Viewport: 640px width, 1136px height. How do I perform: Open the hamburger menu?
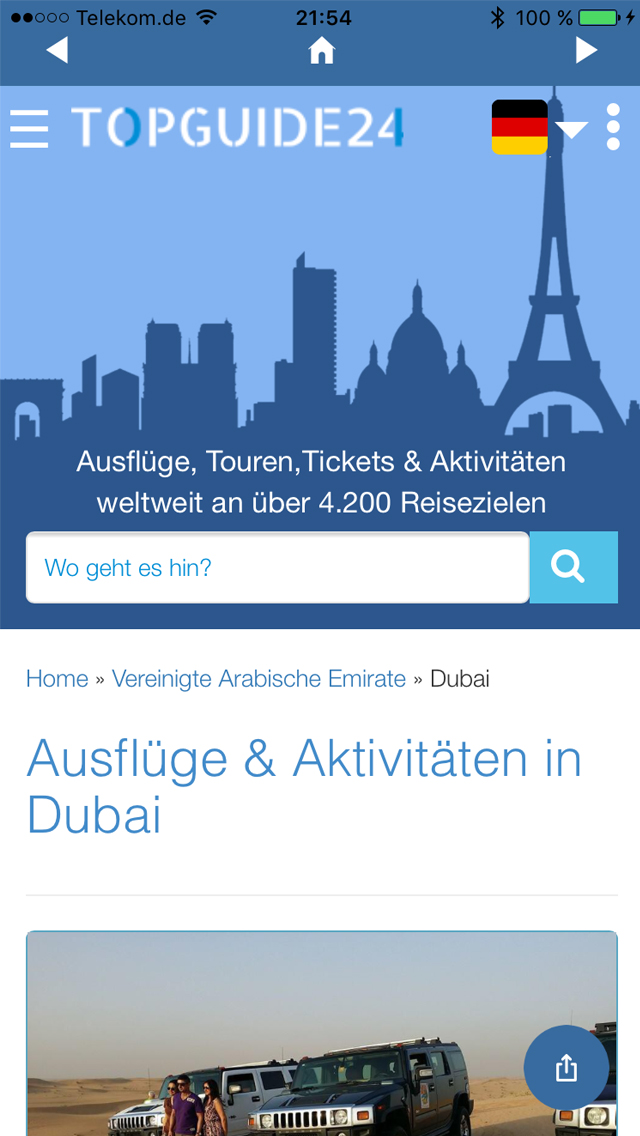(29, 129)
